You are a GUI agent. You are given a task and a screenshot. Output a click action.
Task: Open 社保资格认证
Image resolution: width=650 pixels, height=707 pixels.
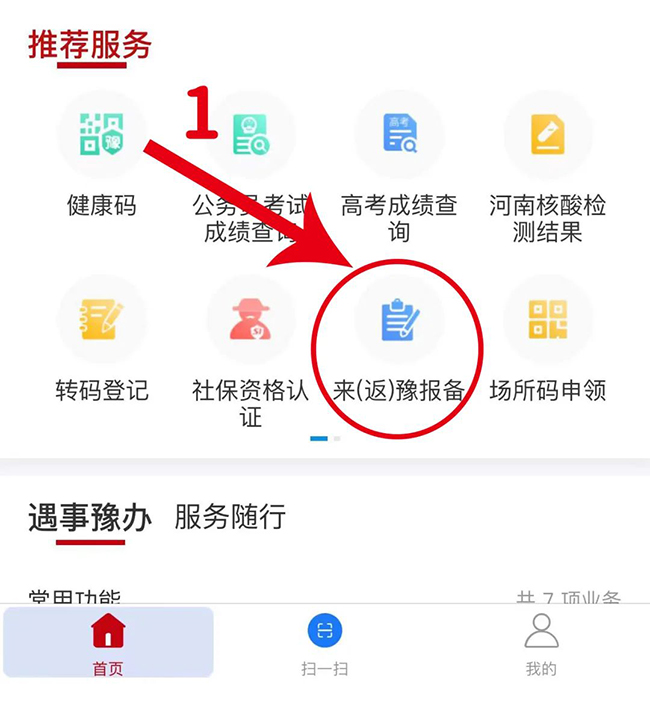tap(250, 320)
